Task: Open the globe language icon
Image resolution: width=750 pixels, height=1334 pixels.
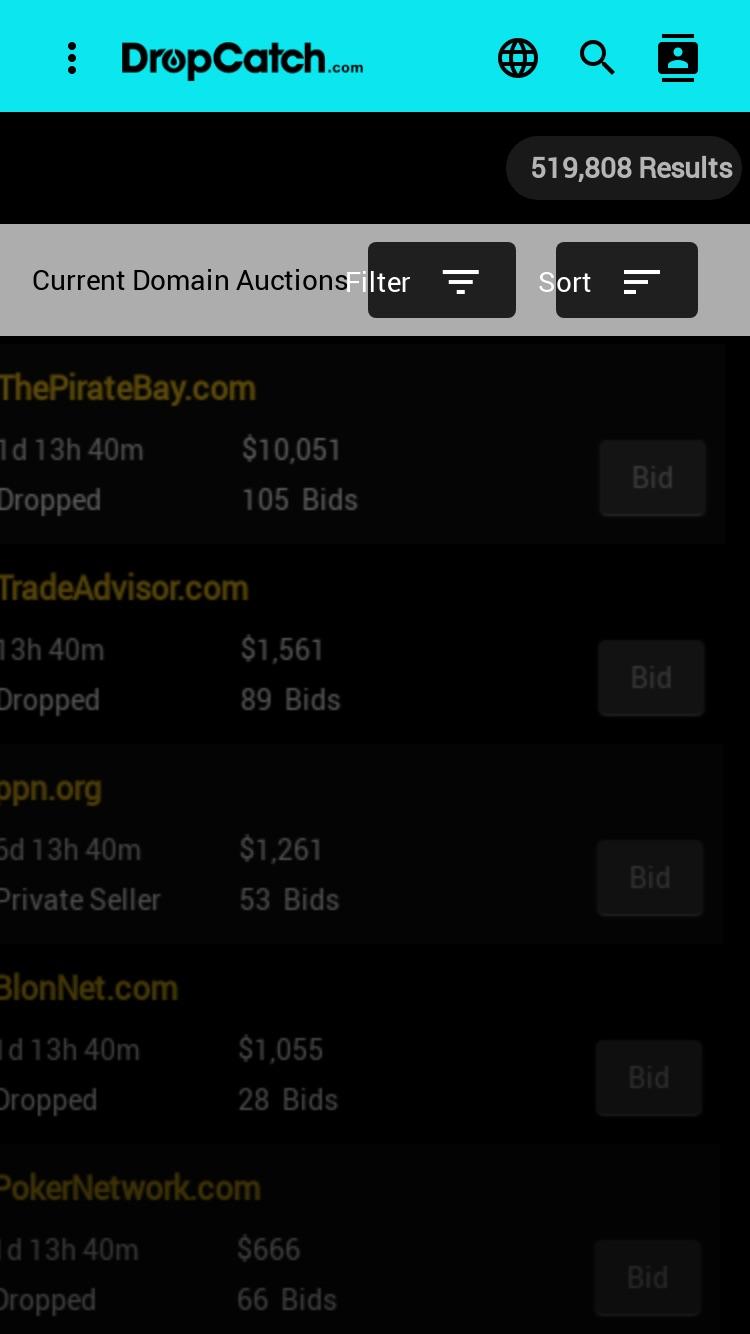Action: coord(517,58)
